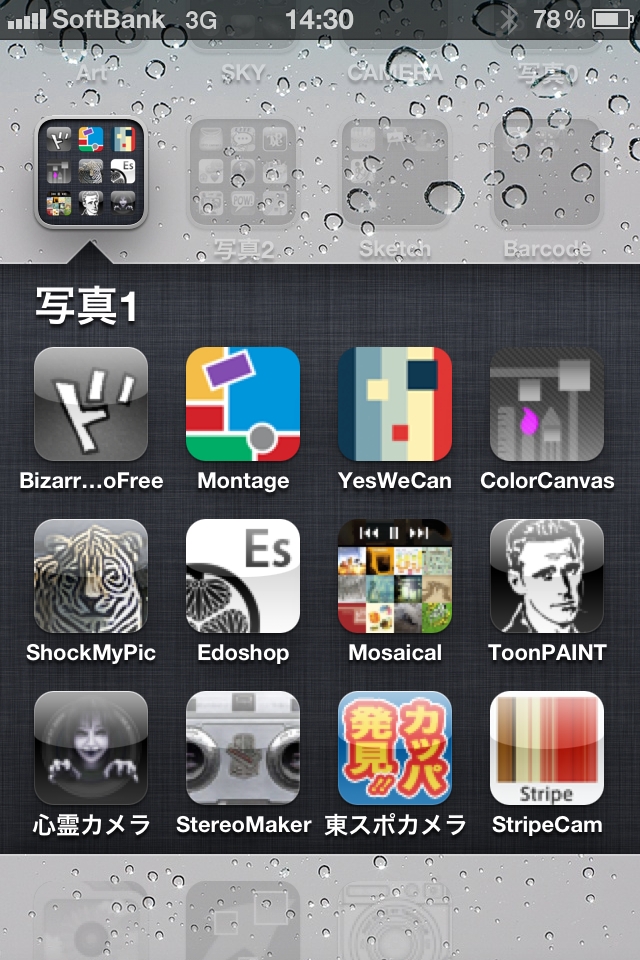
Task: Launch StereoMaker
Action: pos(243,748)
